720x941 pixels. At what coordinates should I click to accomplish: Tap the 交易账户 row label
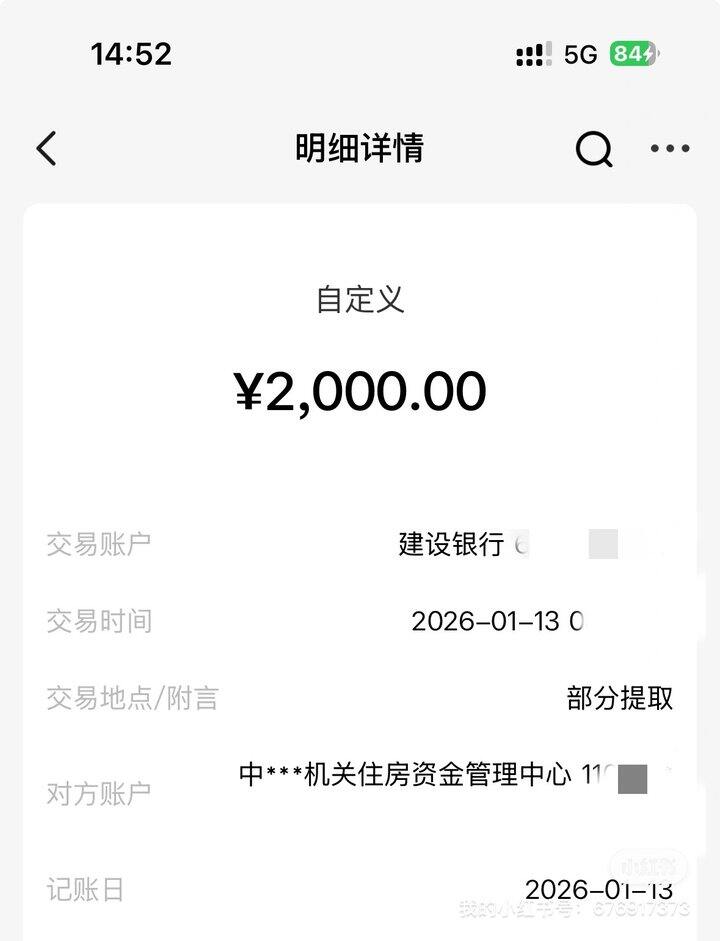click(97, 544)
